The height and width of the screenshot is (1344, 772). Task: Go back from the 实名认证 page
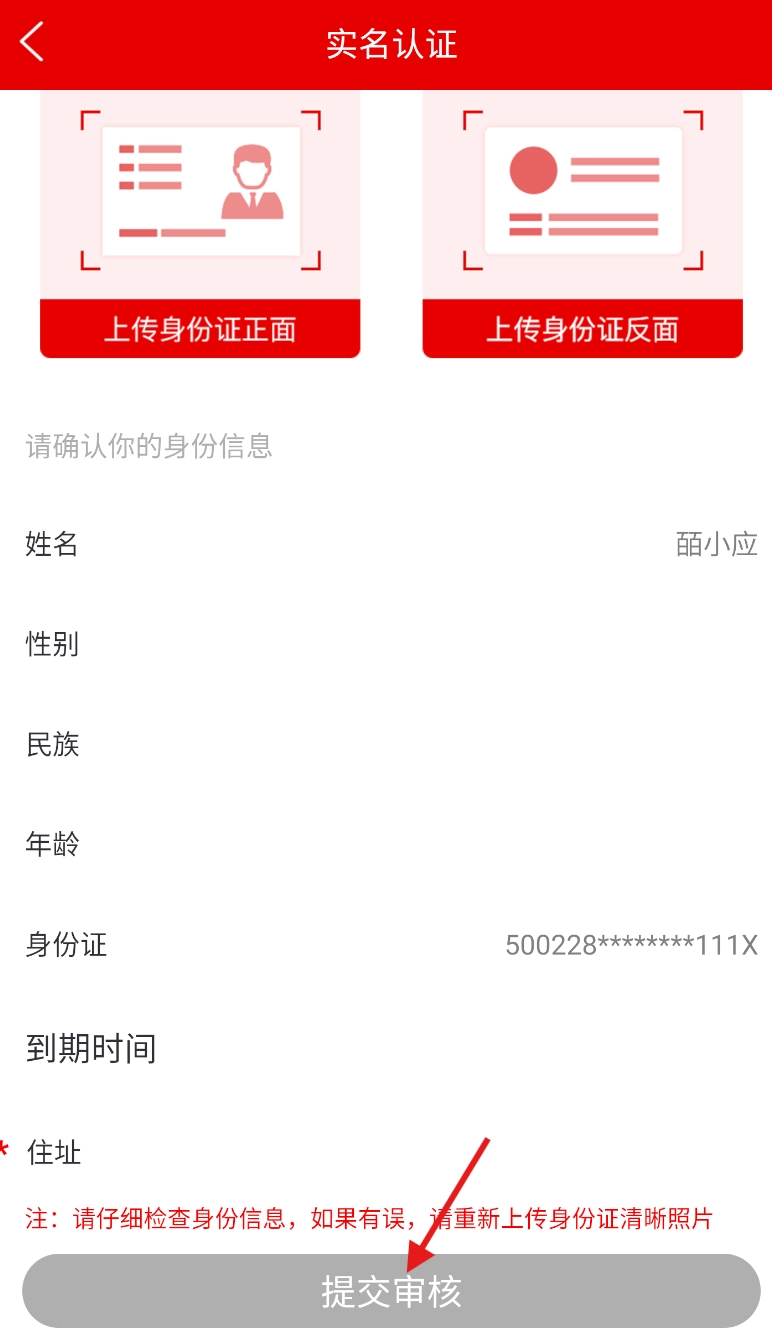[x=32, y=43]
